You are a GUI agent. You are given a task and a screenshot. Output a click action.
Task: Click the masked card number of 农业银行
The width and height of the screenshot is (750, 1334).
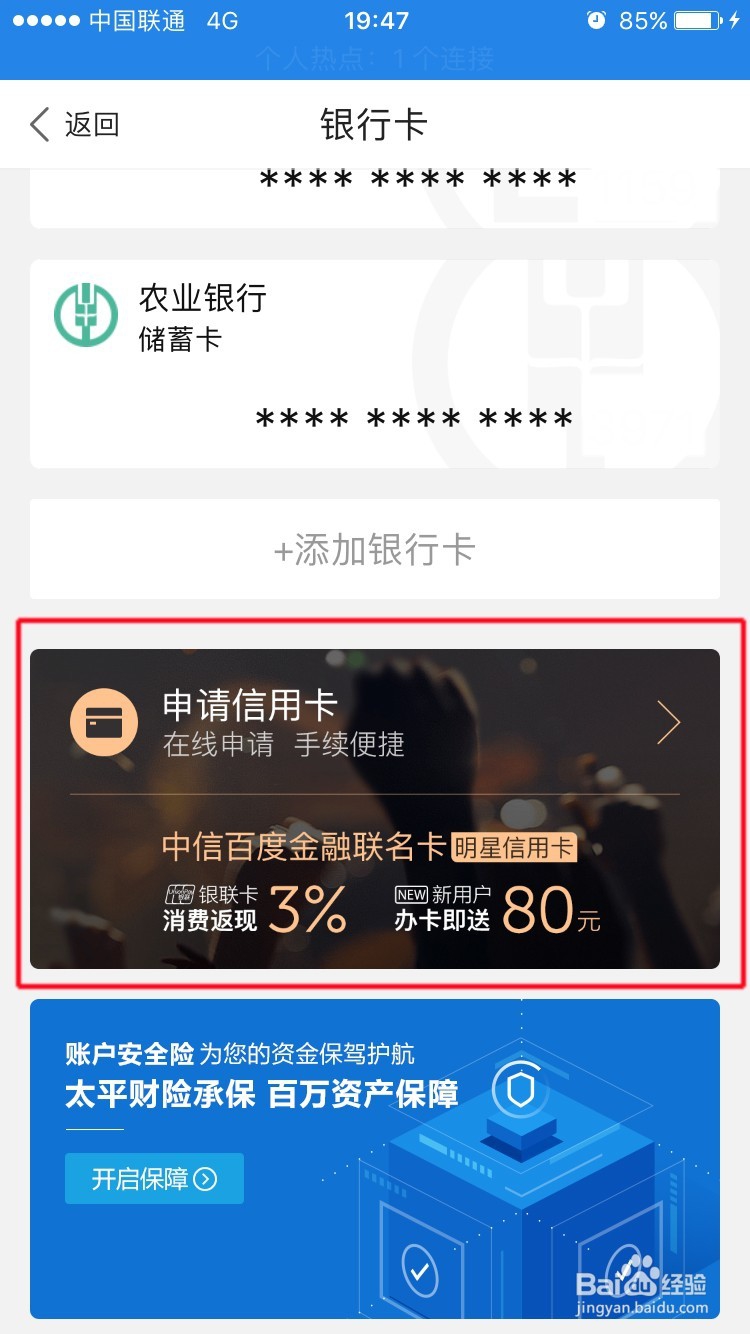tap(412, 418)
